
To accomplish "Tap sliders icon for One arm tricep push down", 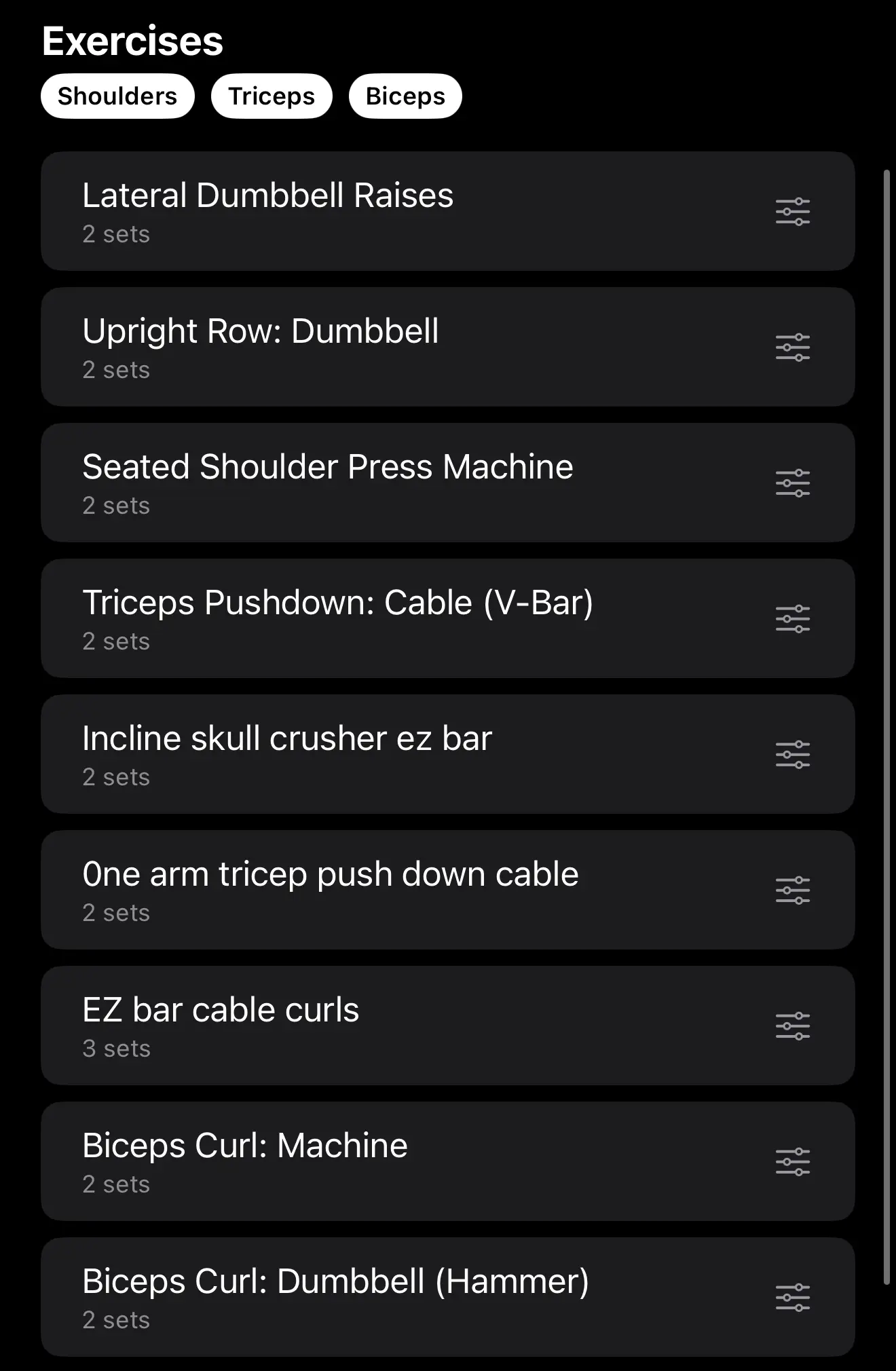I will click(x=792, y=890).
